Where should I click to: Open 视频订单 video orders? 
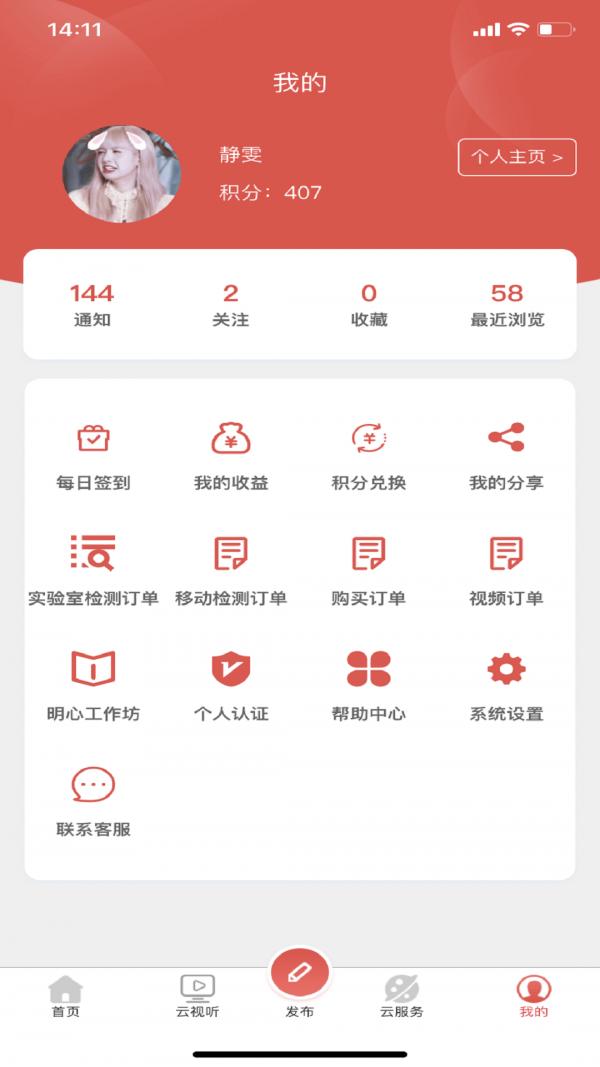pos(506,570)
